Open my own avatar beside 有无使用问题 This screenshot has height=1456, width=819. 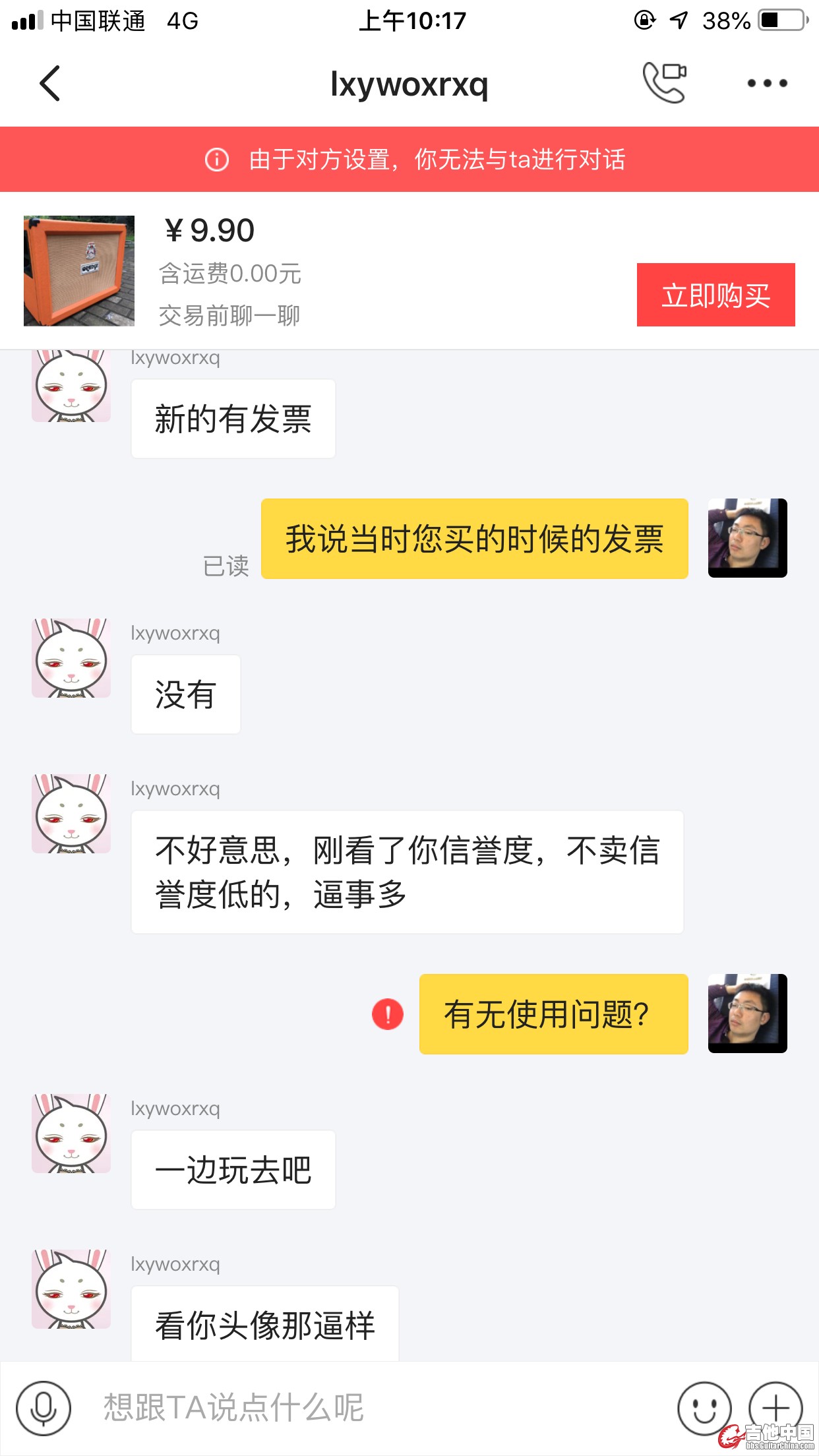747,1014
